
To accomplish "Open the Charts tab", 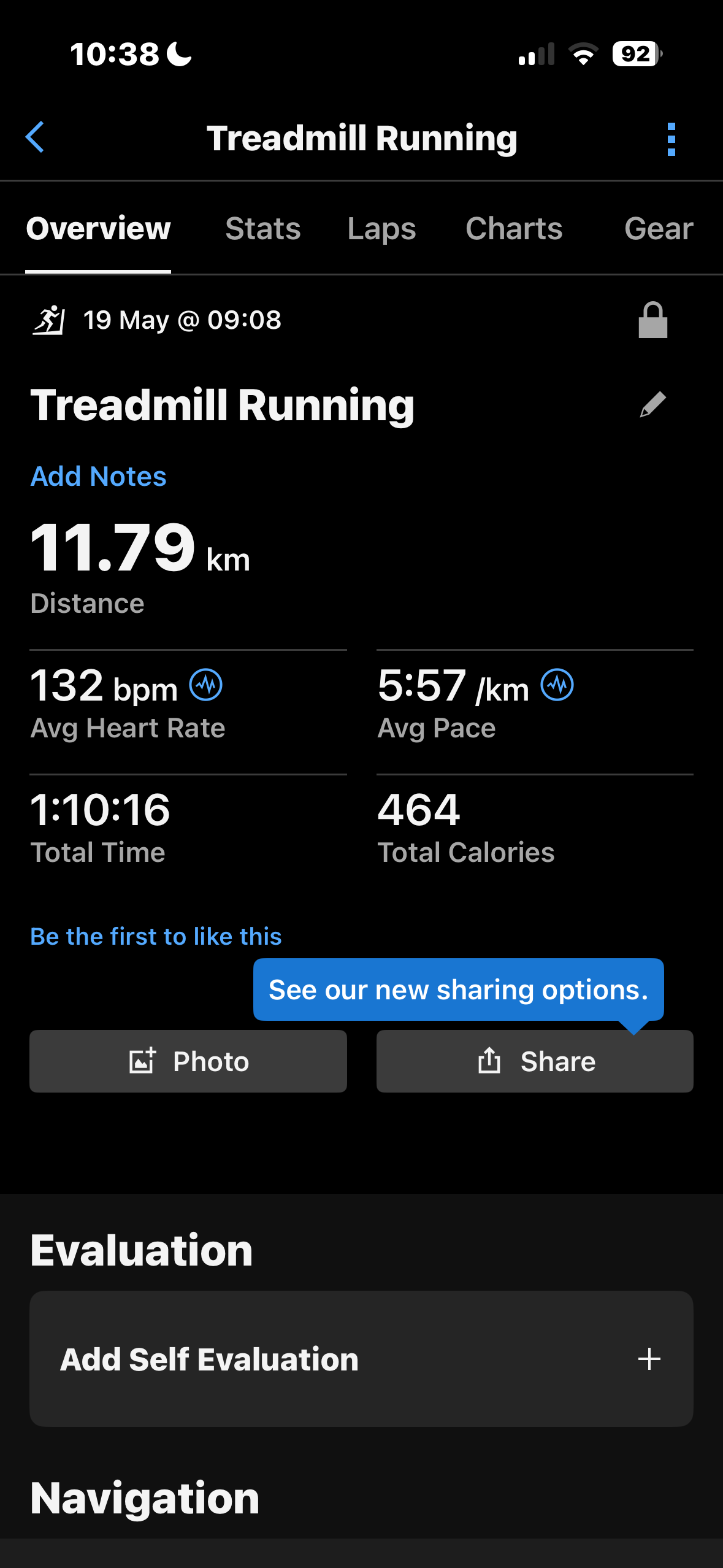I will tap(514, 229).
